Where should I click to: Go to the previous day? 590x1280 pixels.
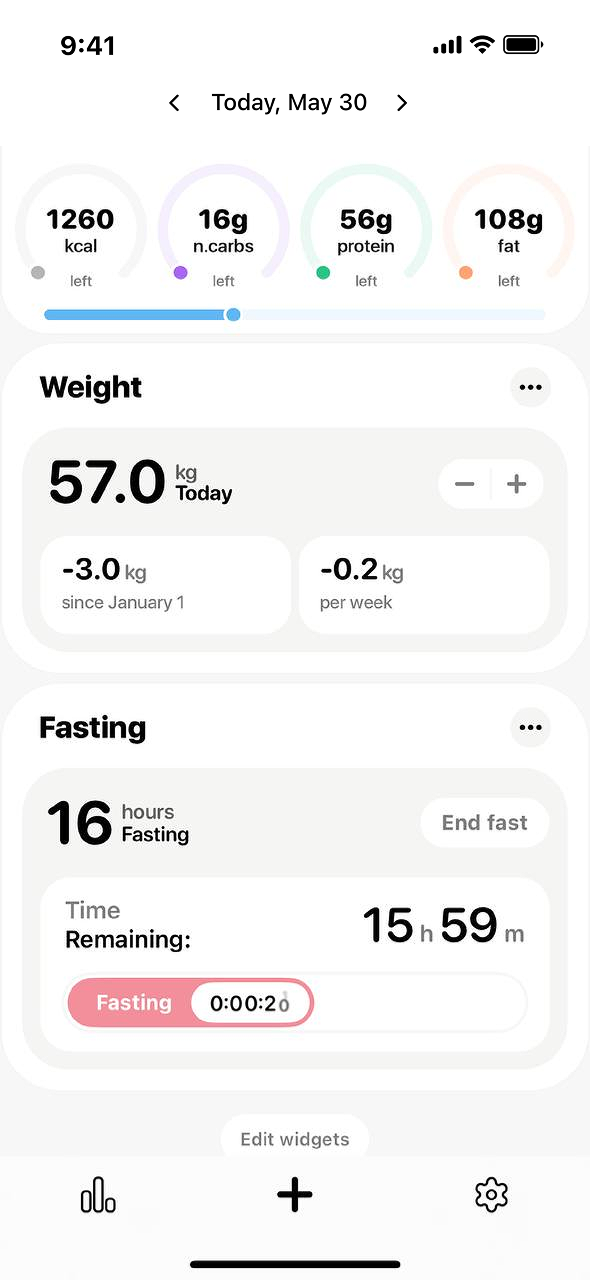coord(174,103)
